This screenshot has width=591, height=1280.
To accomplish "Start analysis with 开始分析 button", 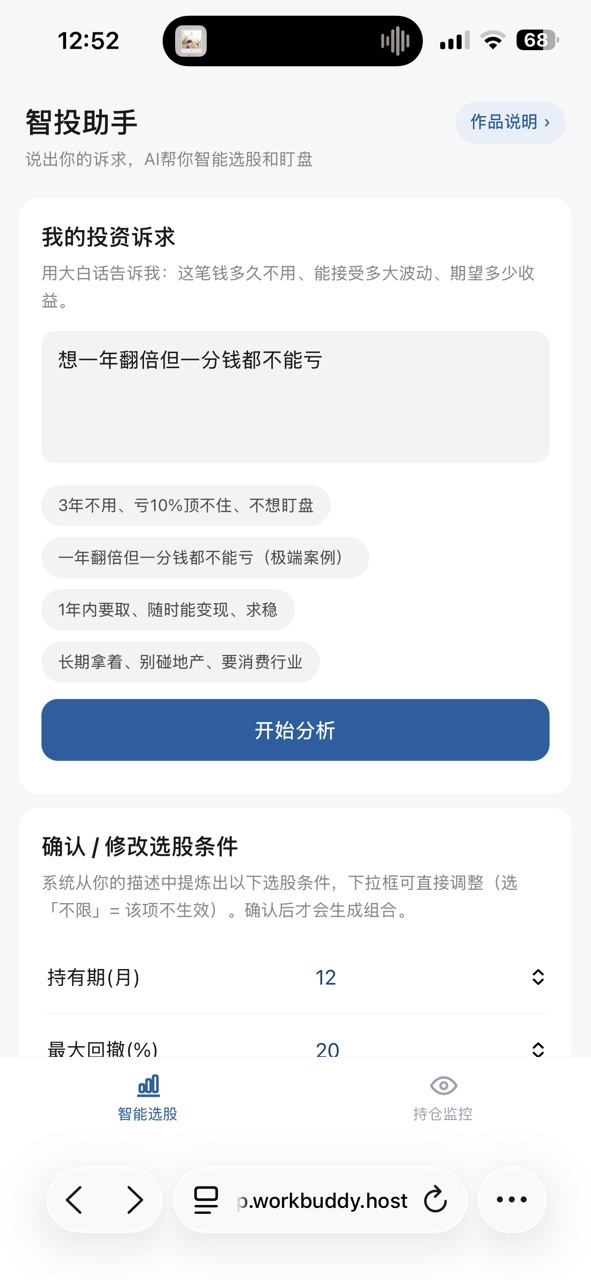I will point(295,730).
